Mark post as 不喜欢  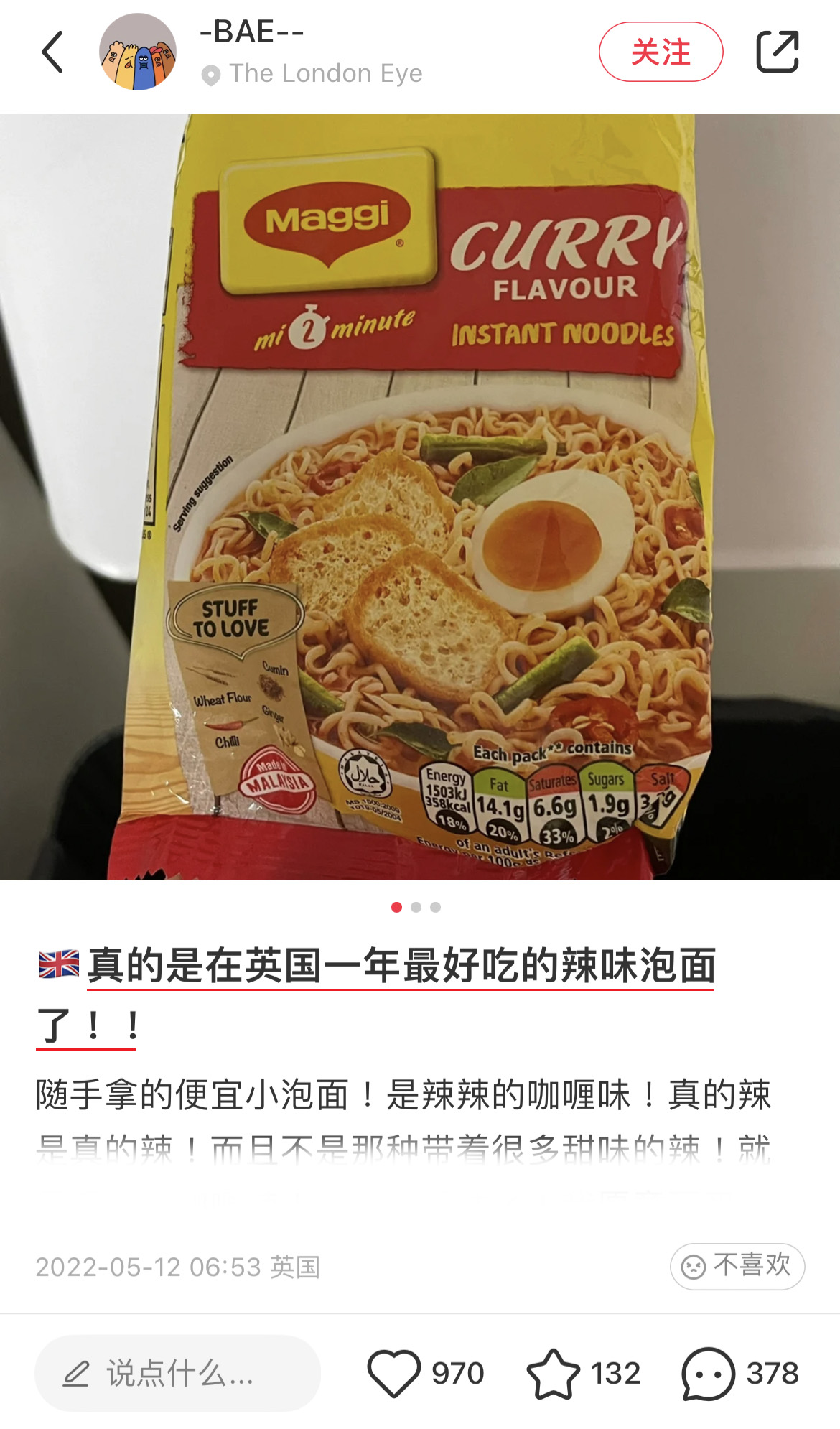click(737, 1266)
